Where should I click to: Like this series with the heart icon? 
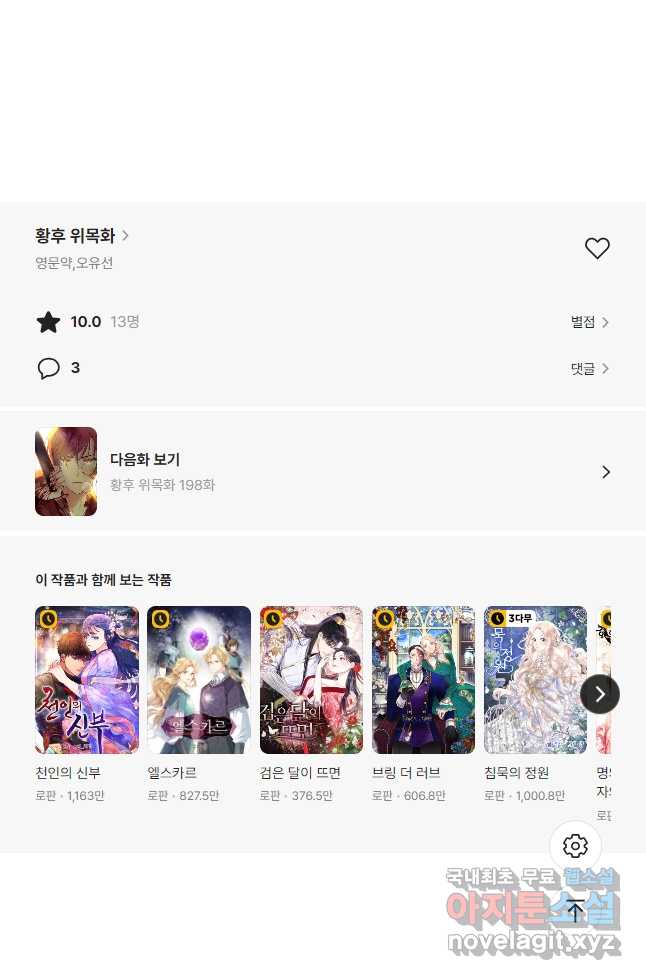[x=597, y=249]
